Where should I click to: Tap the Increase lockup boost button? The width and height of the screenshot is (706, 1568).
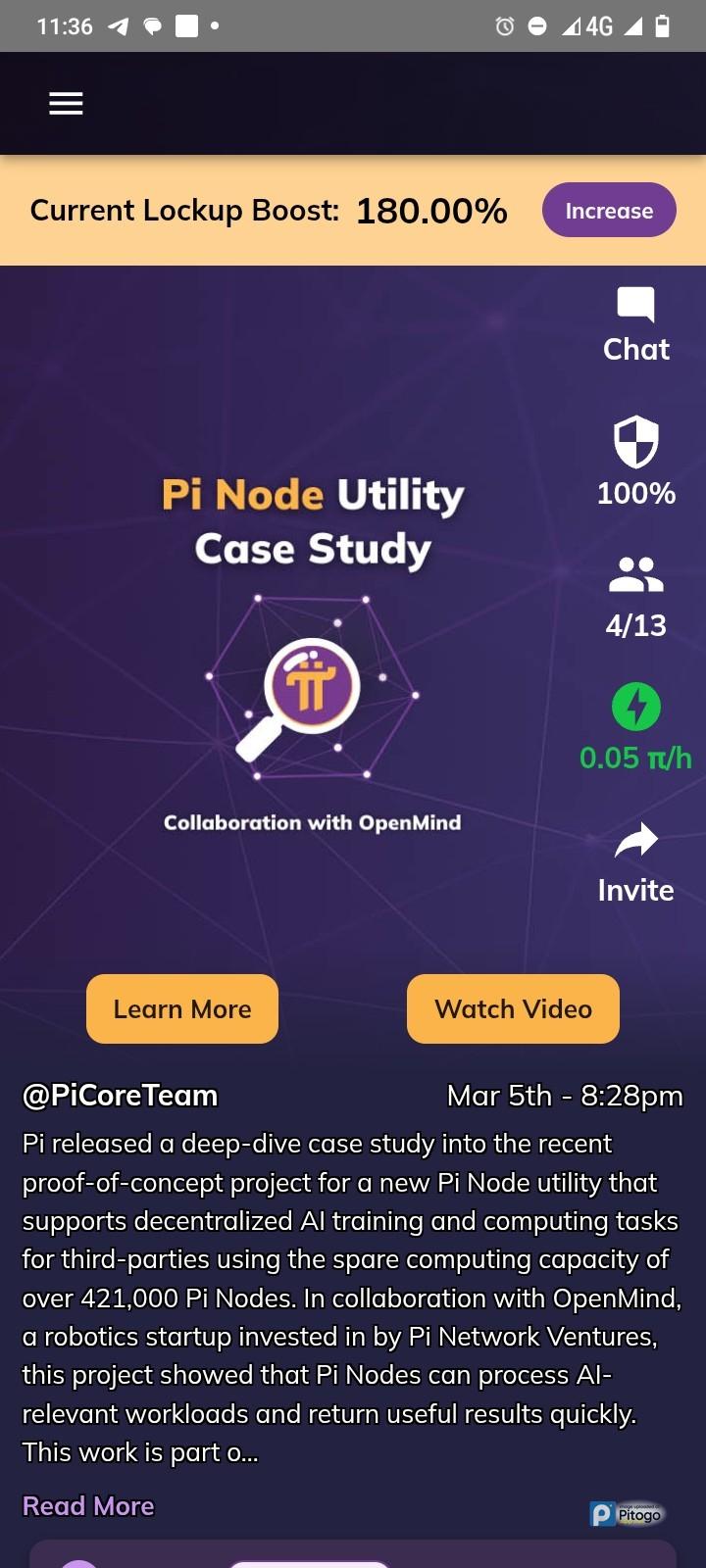point(608,210)
